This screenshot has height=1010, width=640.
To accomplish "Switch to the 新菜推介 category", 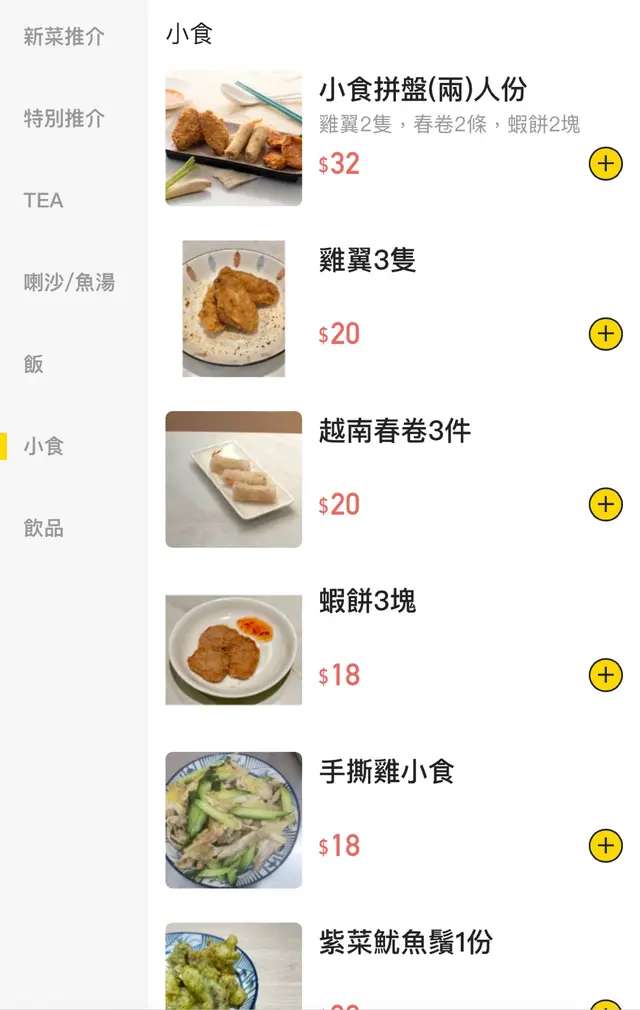I will [64, 37].
